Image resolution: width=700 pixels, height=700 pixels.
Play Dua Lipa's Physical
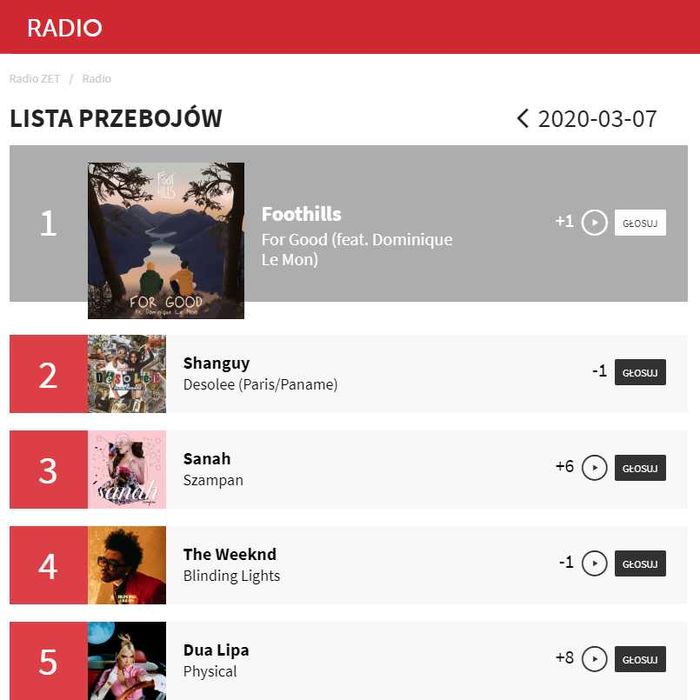[x=595, y=659]
